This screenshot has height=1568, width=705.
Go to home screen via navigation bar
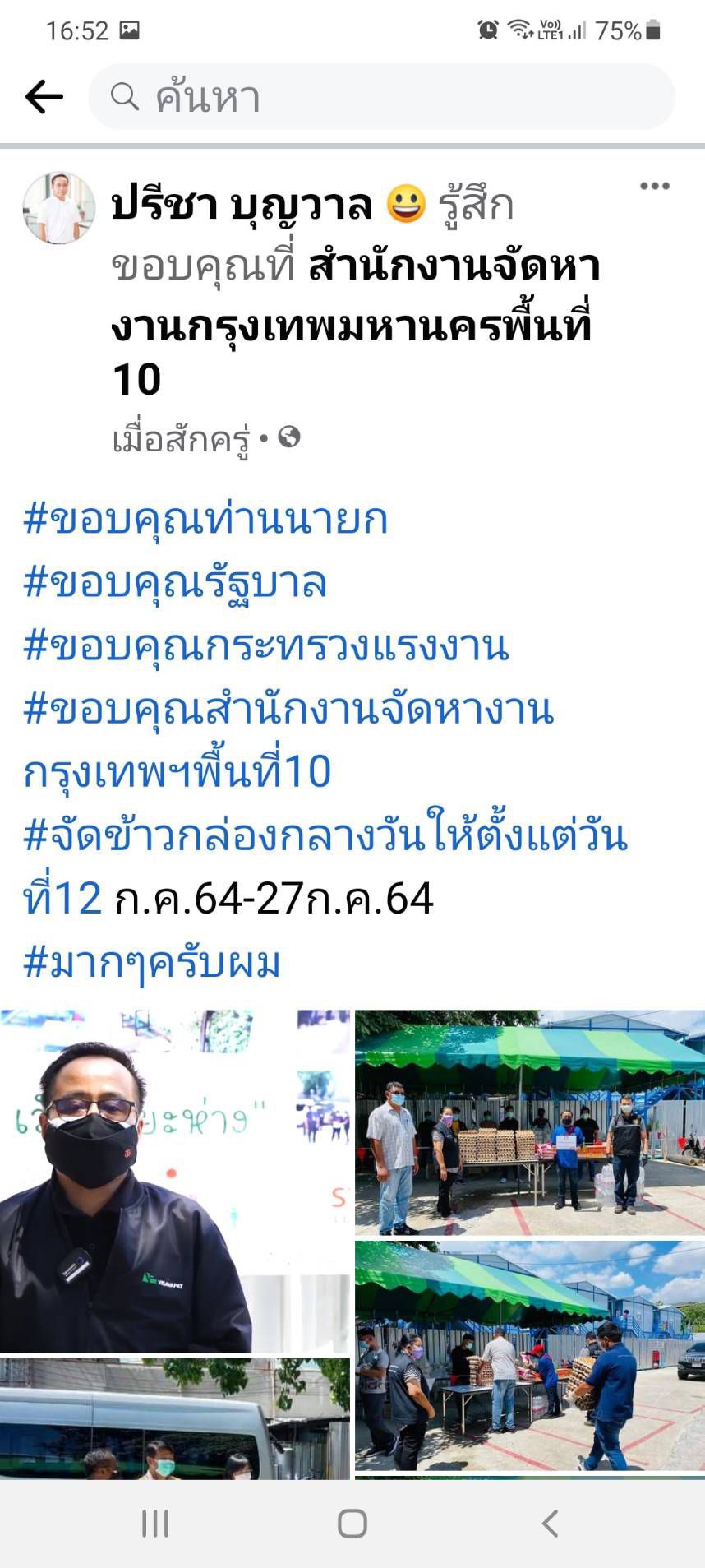click(x=352, y=1523)
